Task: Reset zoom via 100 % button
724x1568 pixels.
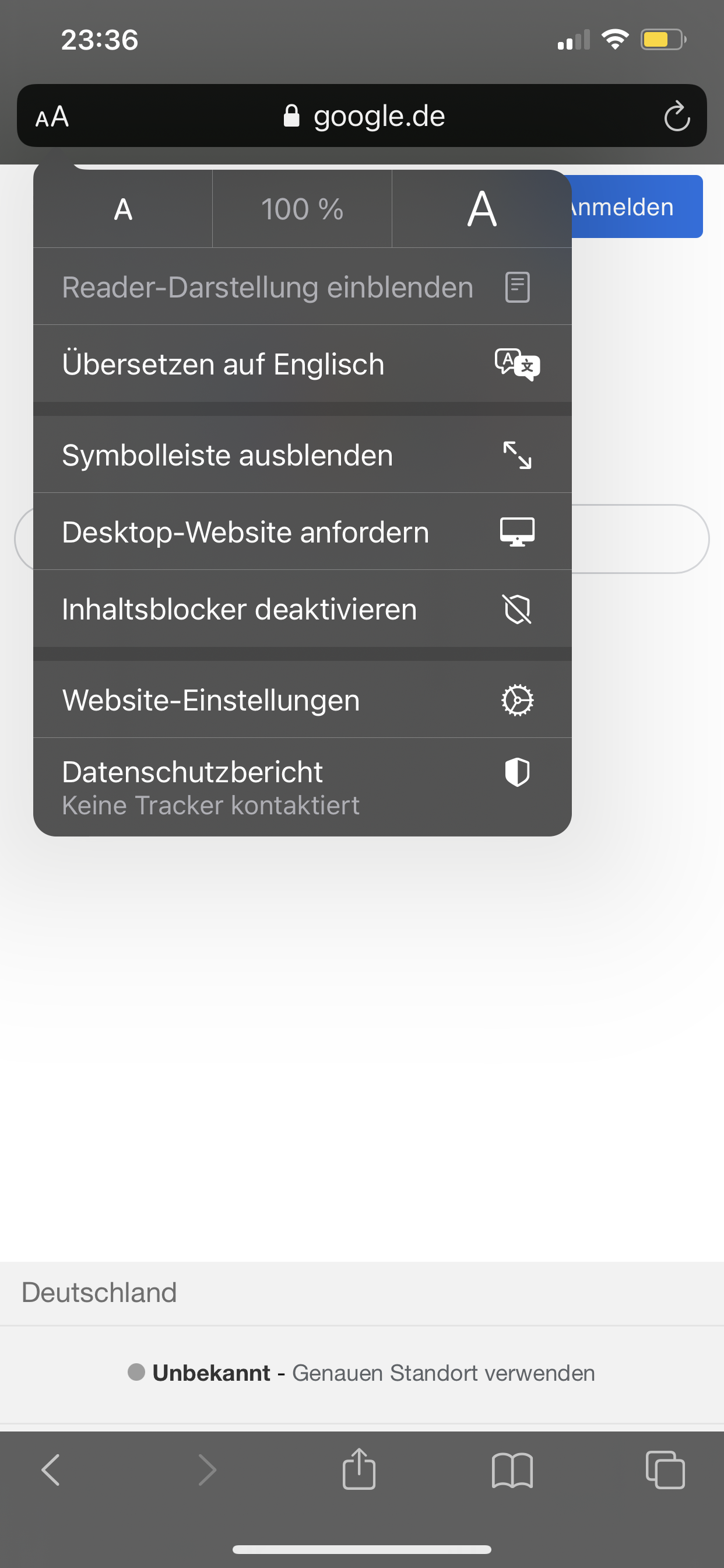Action: point(303,209)
